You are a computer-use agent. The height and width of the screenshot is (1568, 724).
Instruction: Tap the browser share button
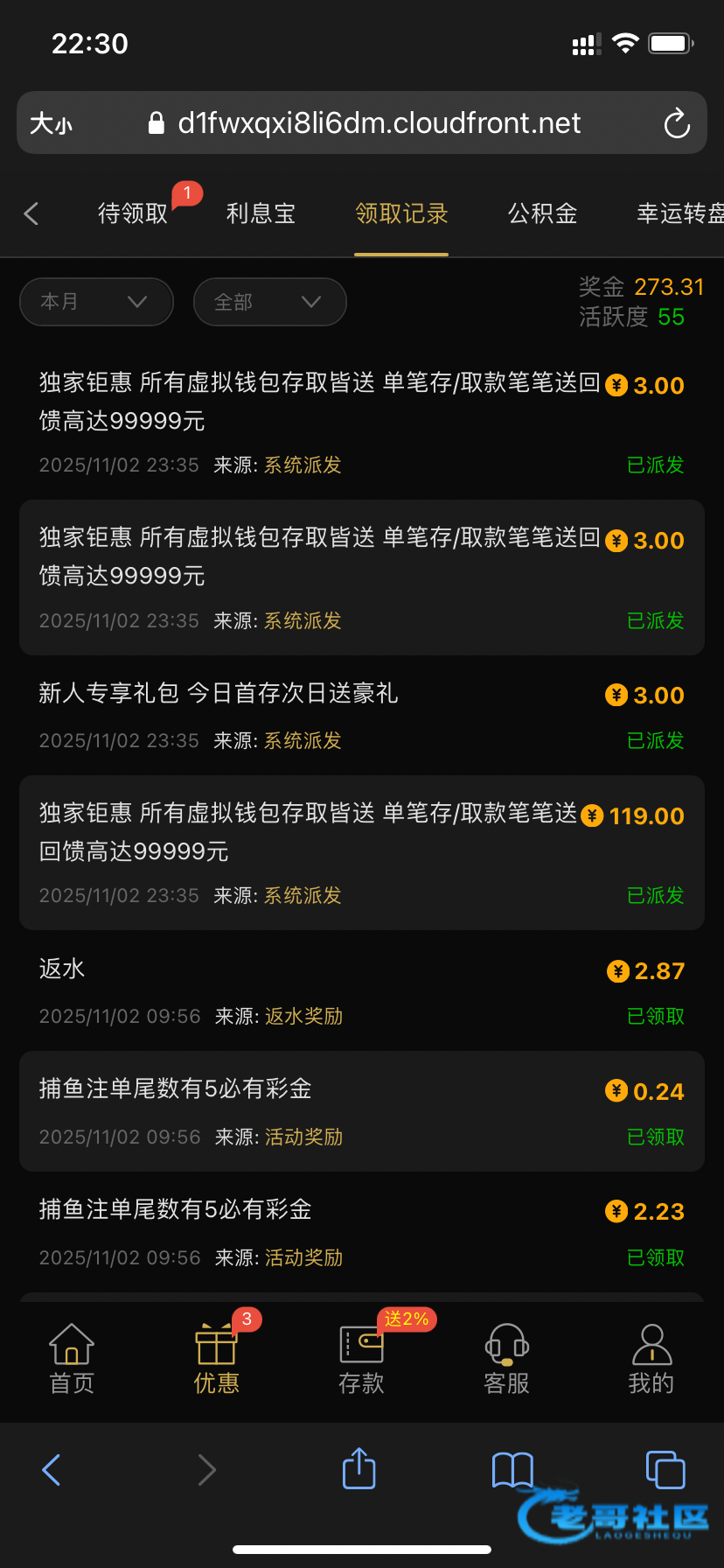[359, 1469]
